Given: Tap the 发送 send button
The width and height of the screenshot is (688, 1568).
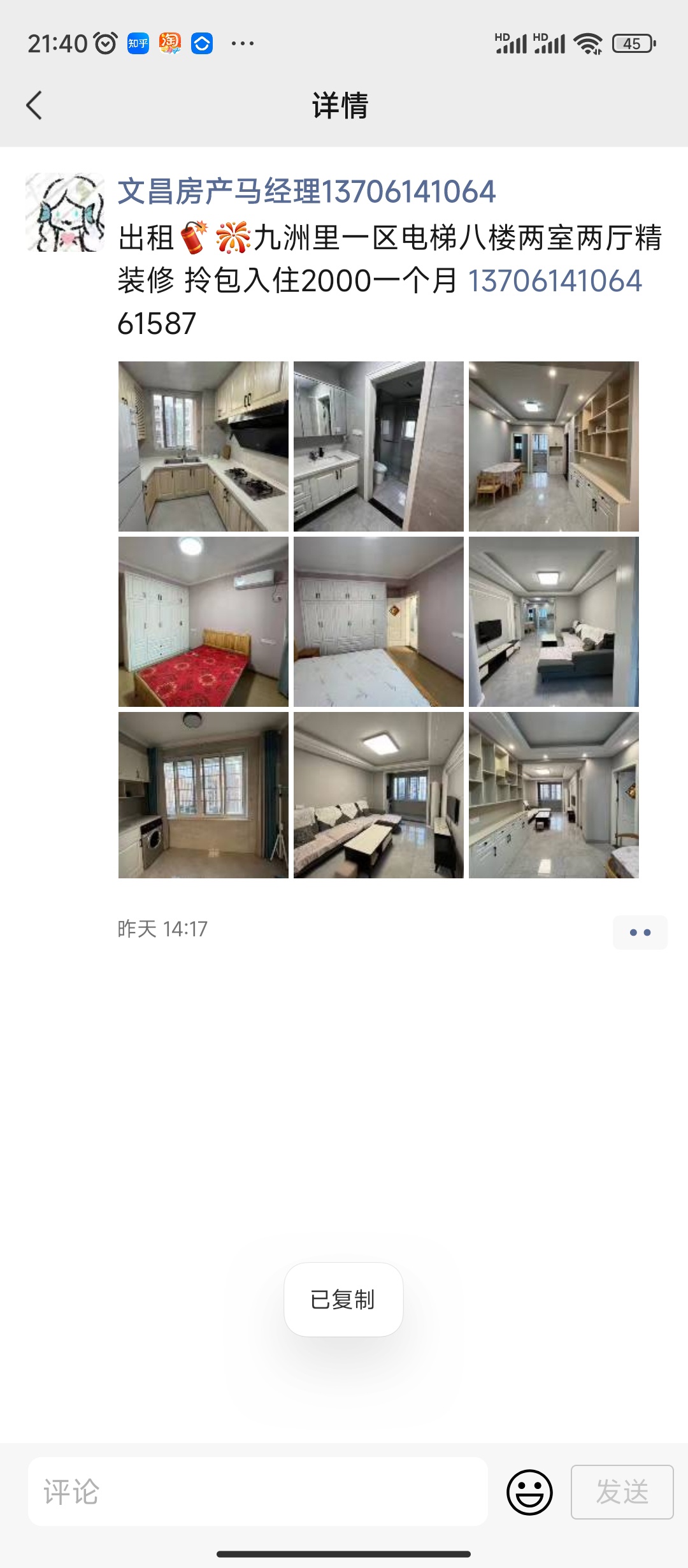Looking at the screenshot, I should click(622, 1492).
